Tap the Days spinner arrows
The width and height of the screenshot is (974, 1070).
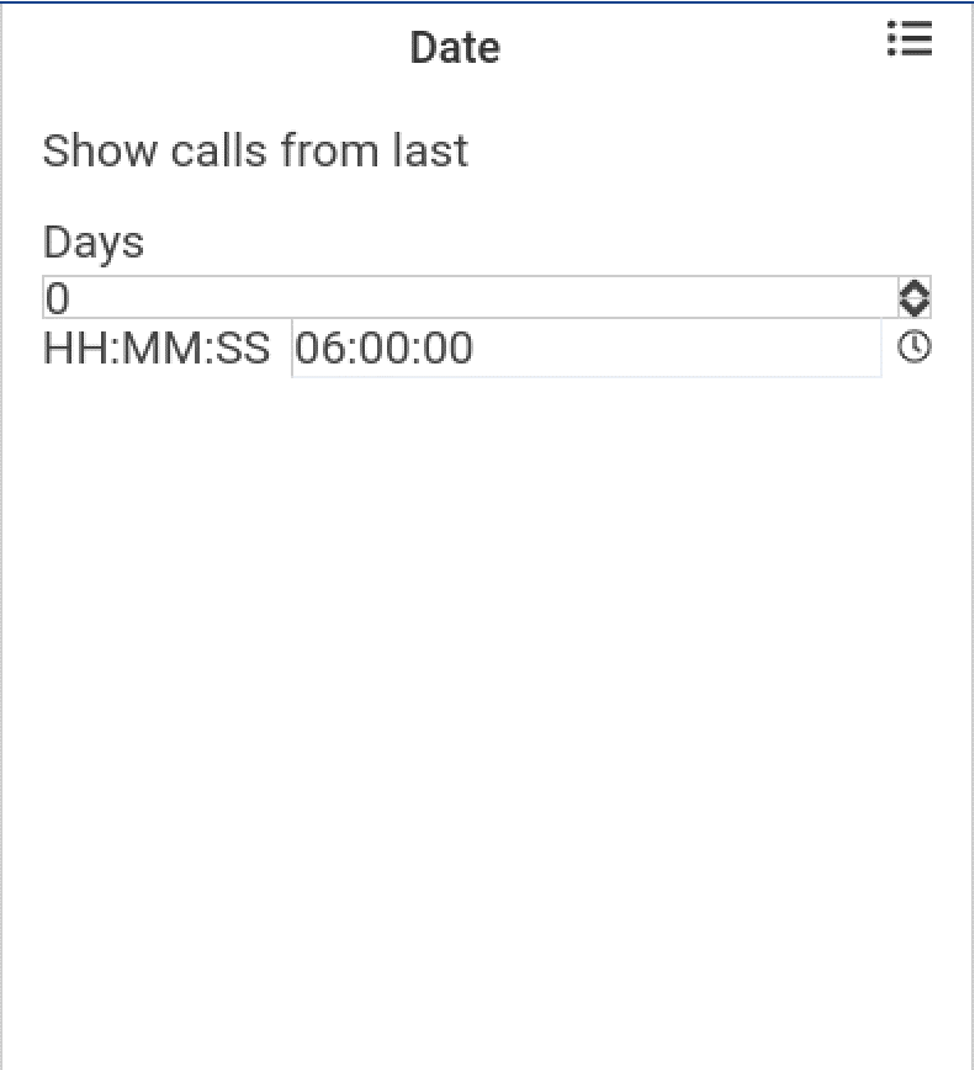click(x=915, y=297)
